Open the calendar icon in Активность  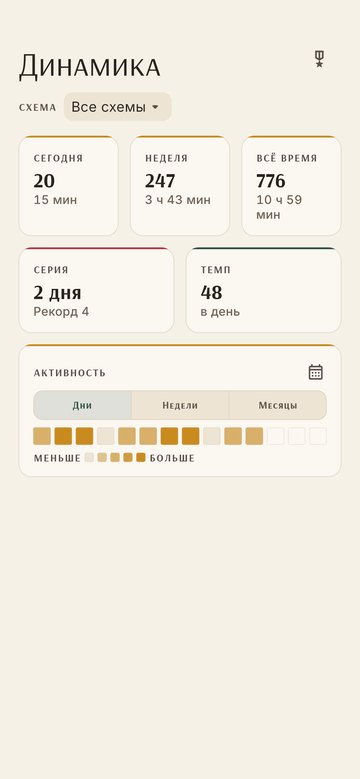[x=316, y=372]
